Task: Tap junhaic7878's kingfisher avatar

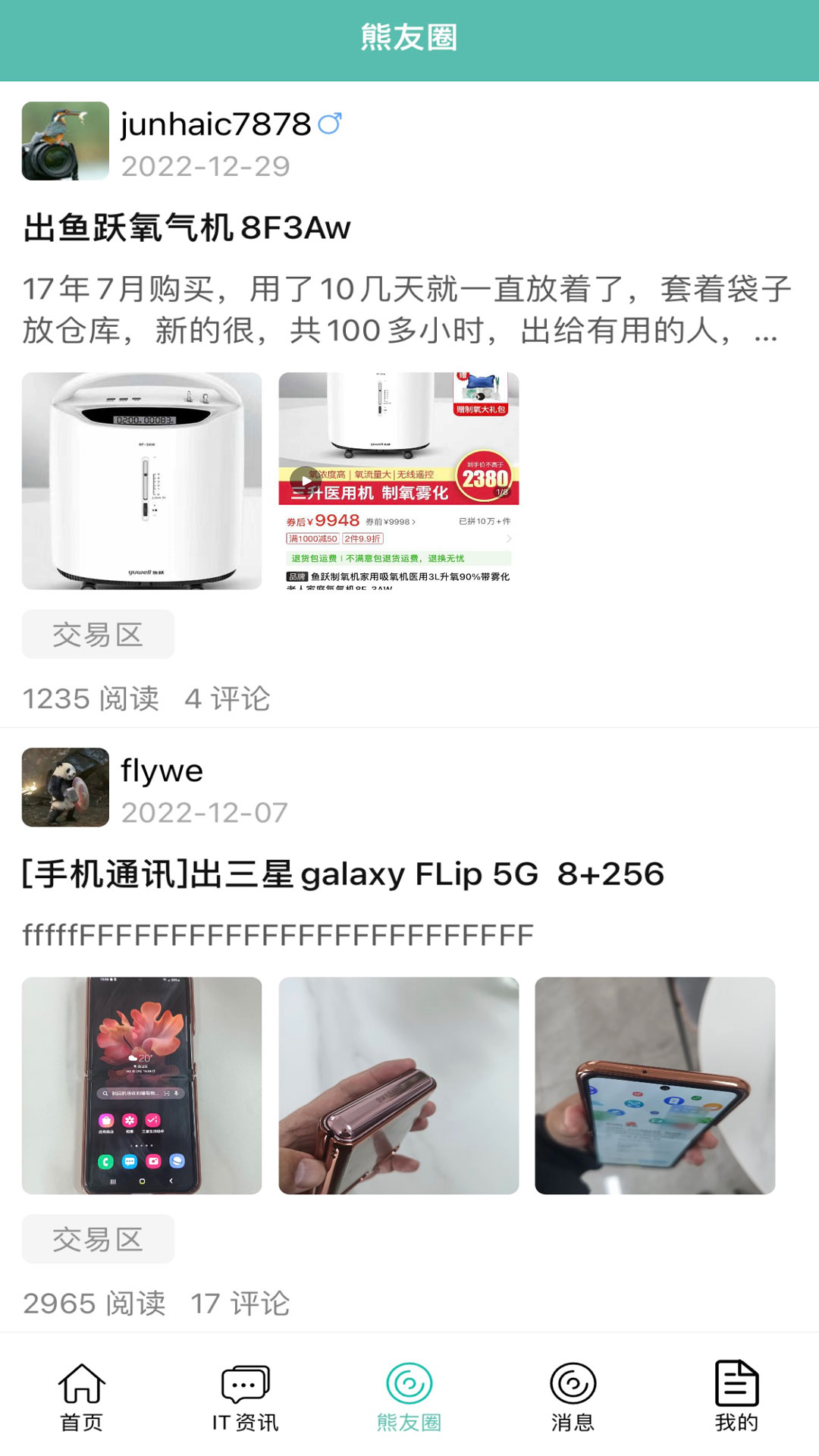Action: (63, 143)
